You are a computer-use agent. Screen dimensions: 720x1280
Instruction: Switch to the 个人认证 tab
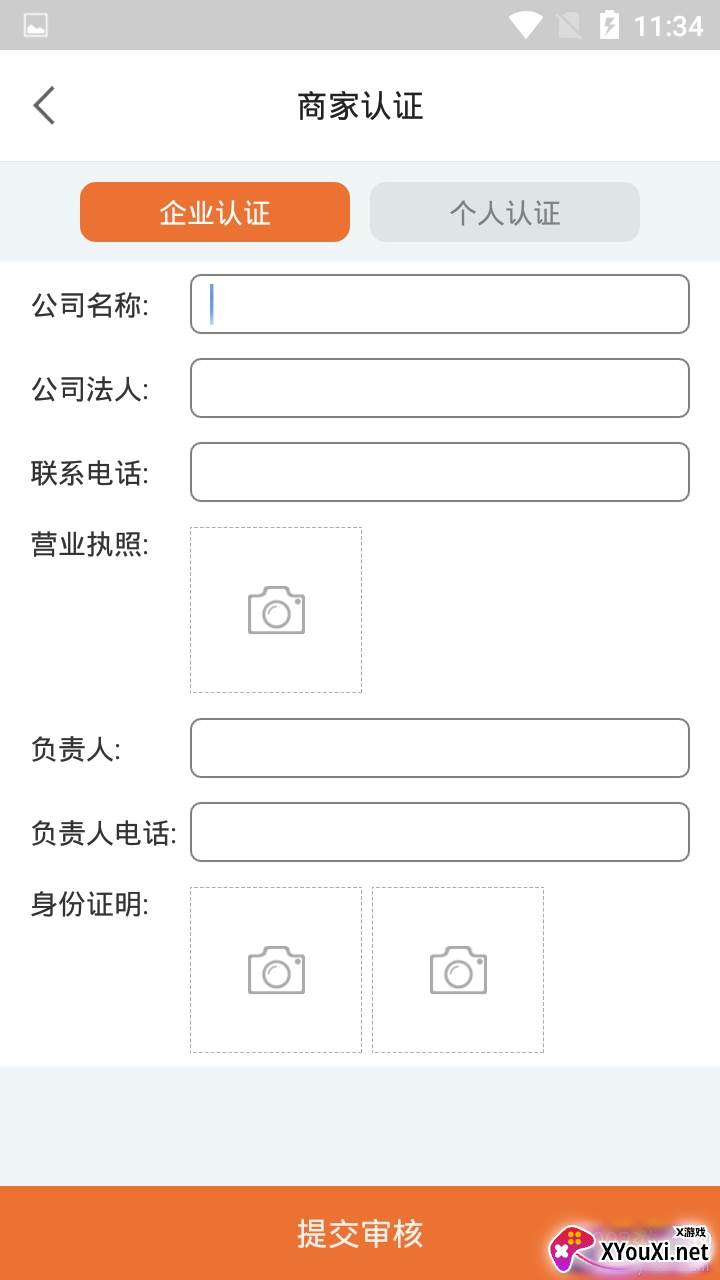[x=505, y=212]
